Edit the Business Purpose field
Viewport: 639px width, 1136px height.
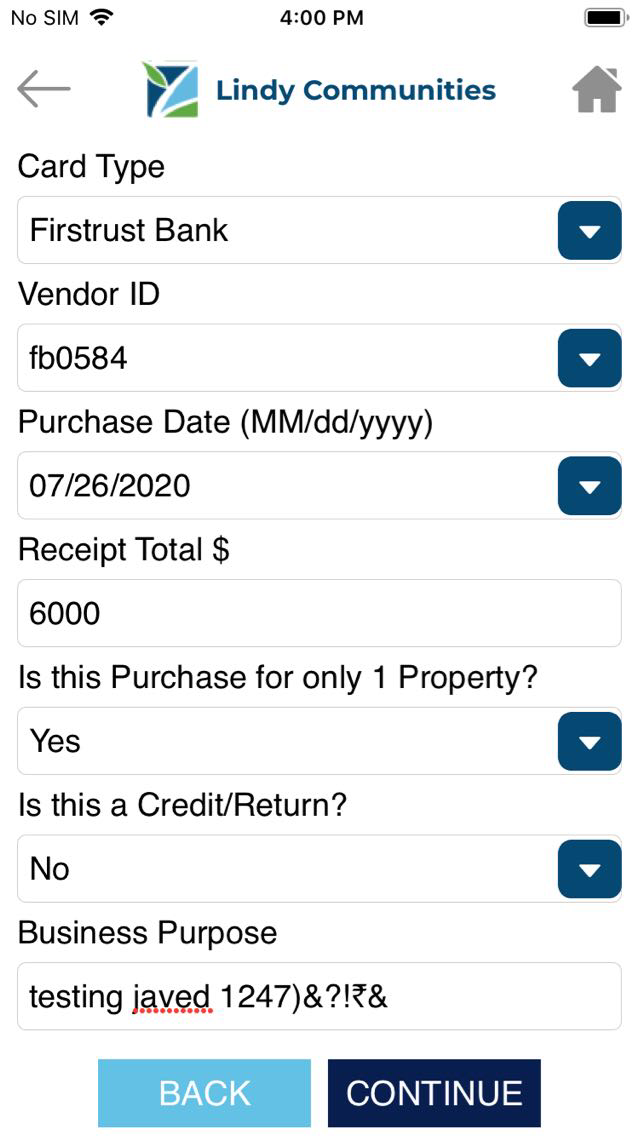coord(319,996)
